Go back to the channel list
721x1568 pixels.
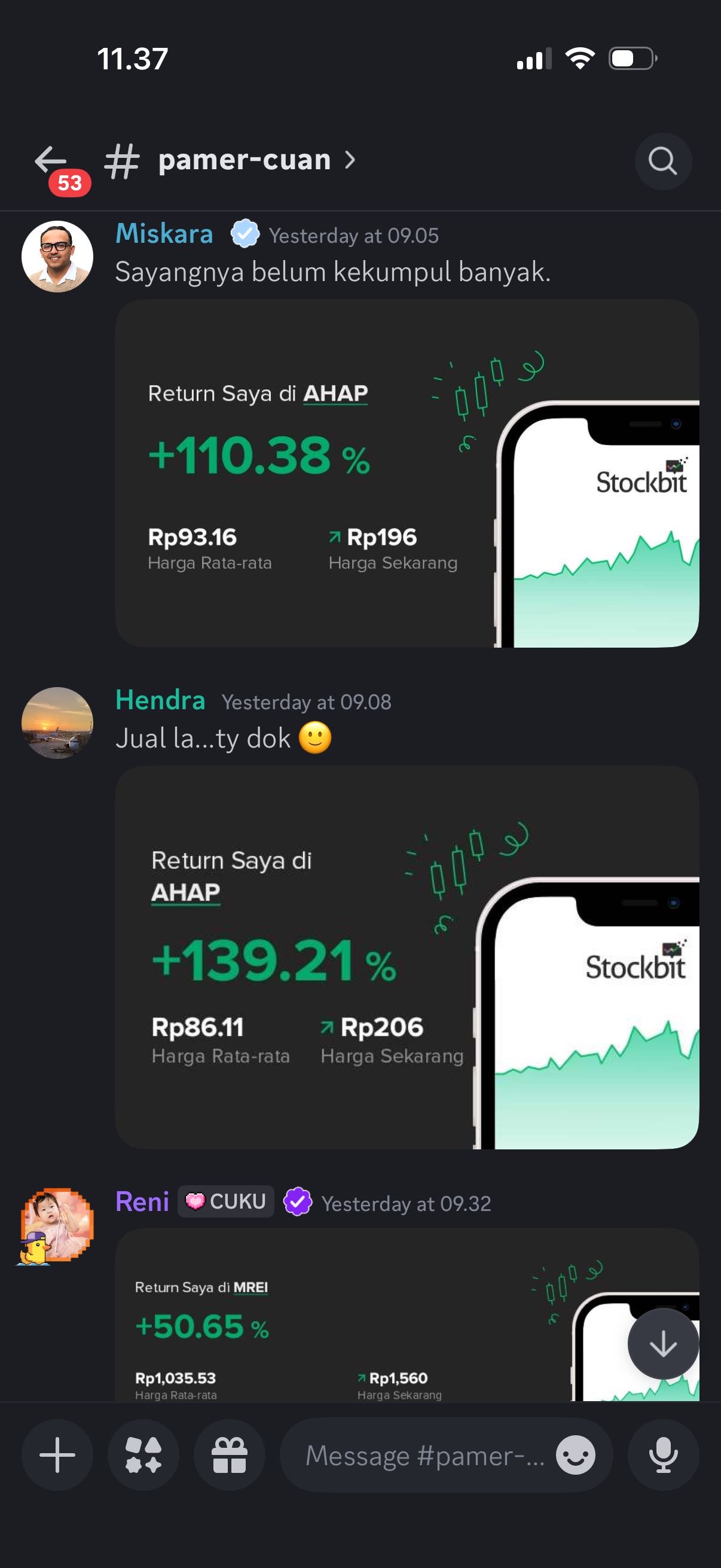tap(51, 161)
